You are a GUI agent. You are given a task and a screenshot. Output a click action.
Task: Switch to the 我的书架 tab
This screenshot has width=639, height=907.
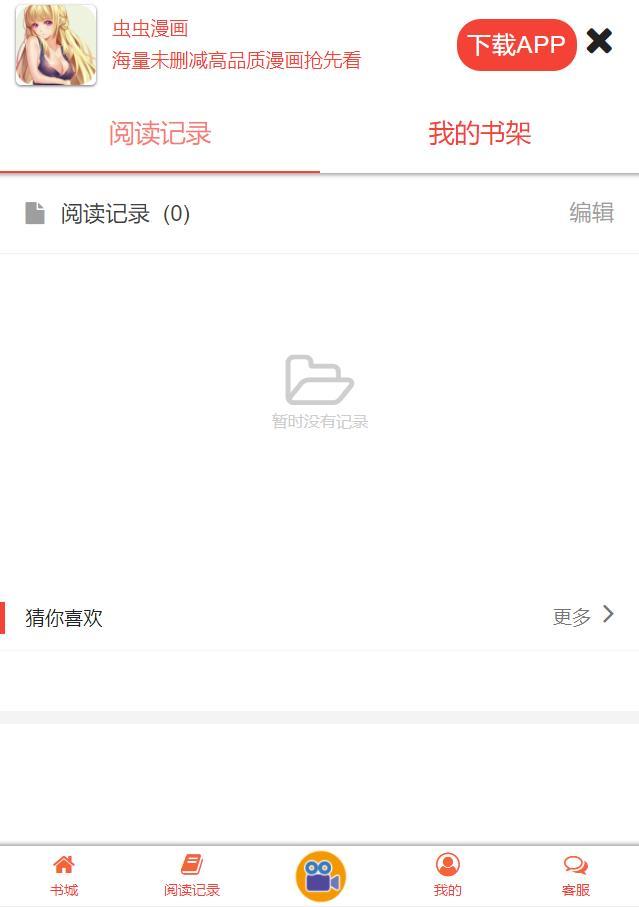tap(479, 134)
